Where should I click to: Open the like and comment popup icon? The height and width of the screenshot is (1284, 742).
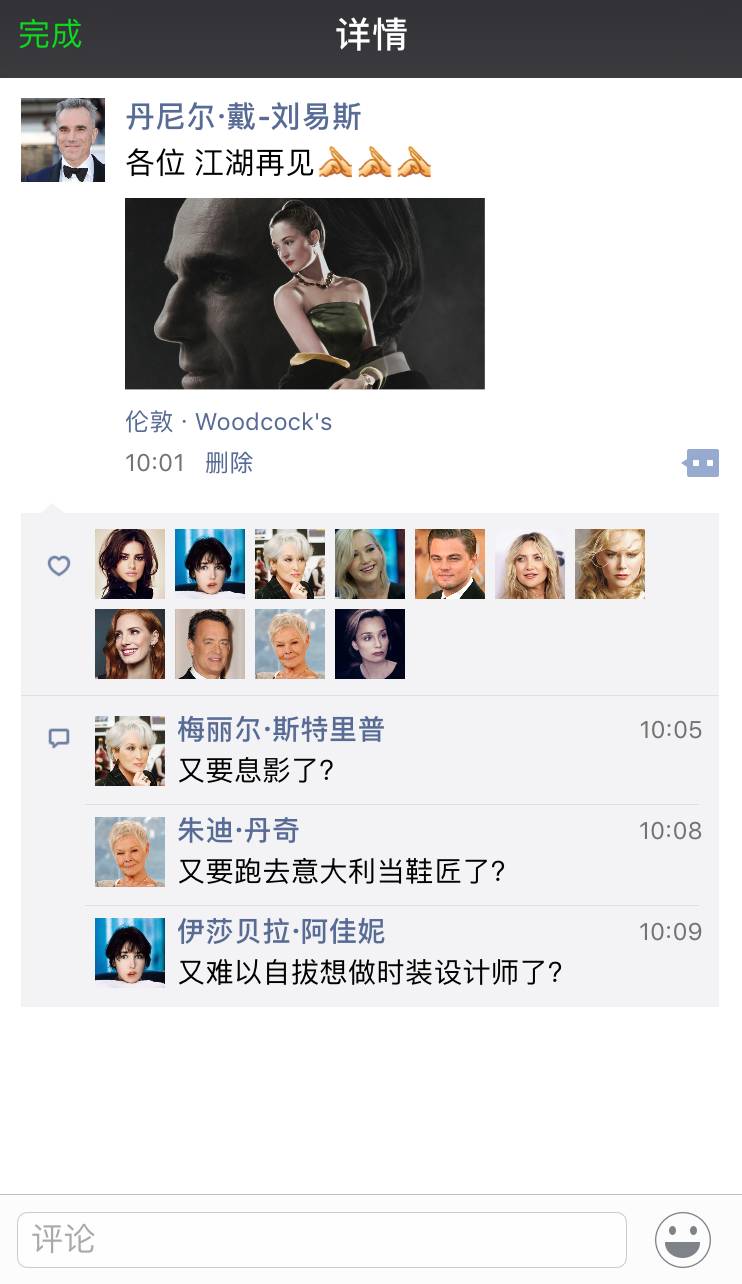coord(701,463)
